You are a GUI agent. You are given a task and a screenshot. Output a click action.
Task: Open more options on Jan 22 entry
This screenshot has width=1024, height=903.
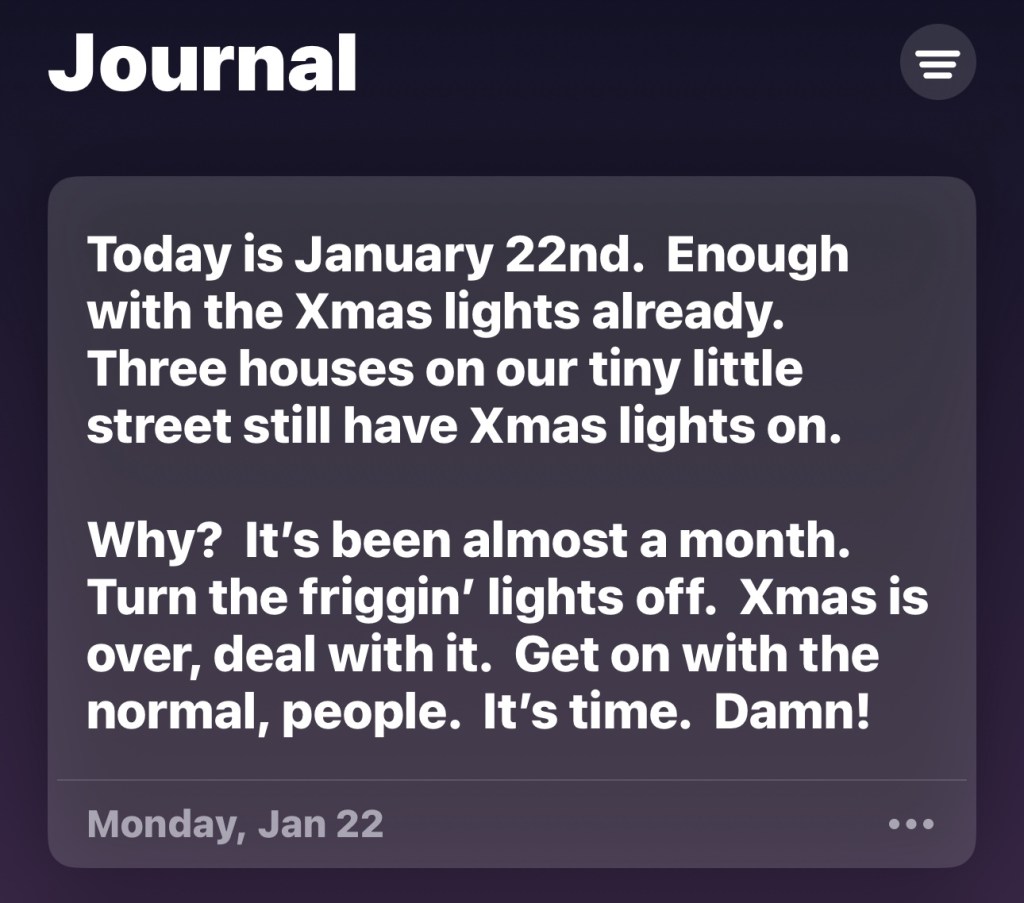point(910,825)
